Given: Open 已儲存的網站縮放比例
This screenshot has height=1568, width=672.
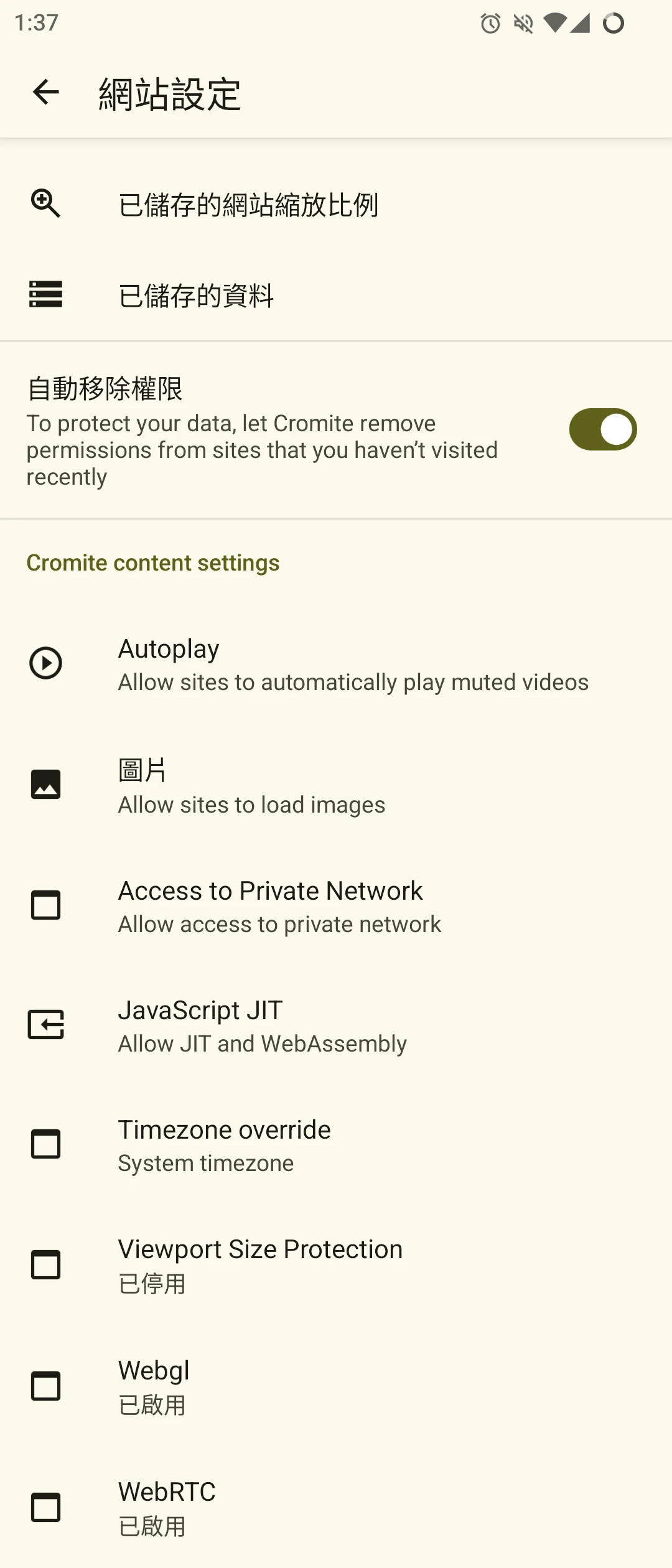Looking at the screenshot, I should pos(249,205).
